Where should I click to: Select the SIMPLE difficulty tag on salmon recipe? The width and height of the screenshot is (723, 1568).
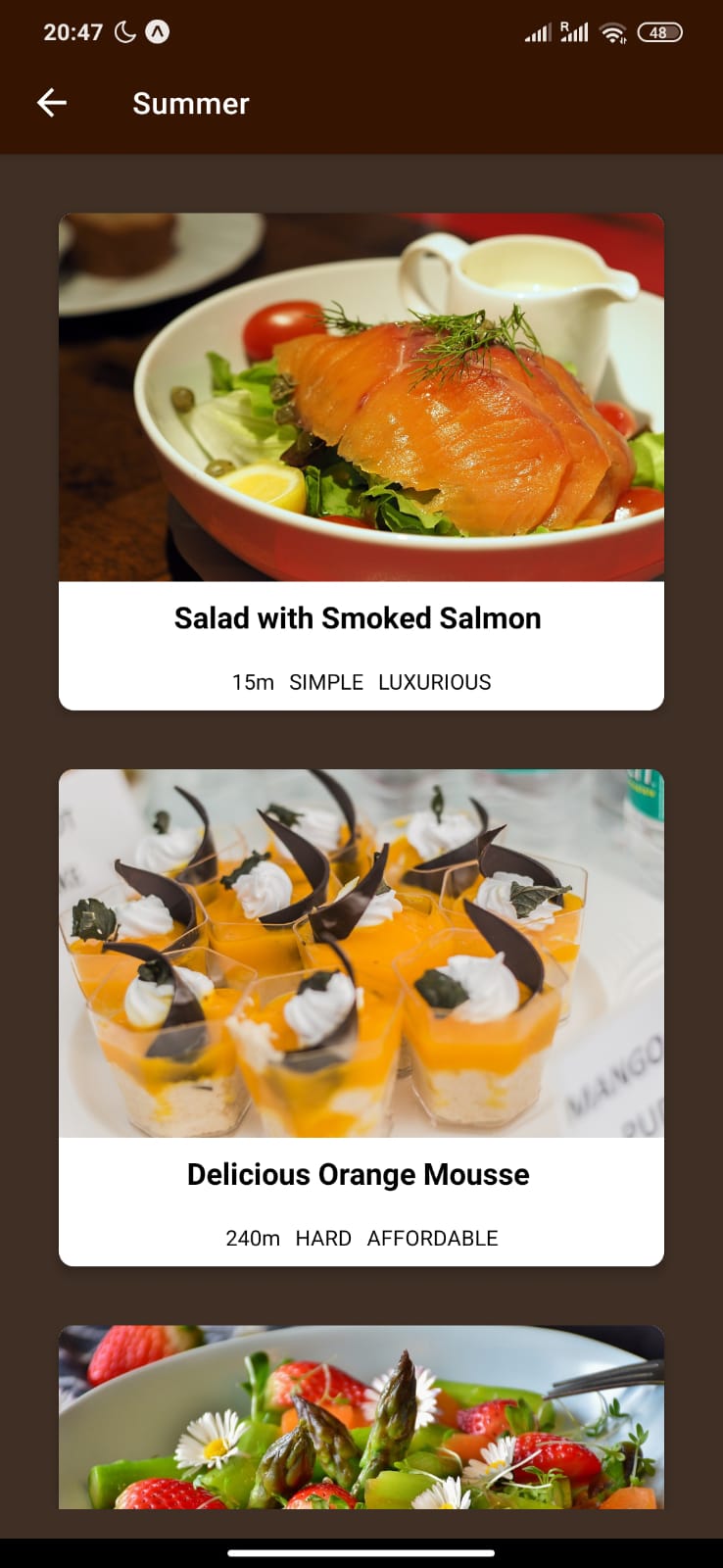[324, 682]
